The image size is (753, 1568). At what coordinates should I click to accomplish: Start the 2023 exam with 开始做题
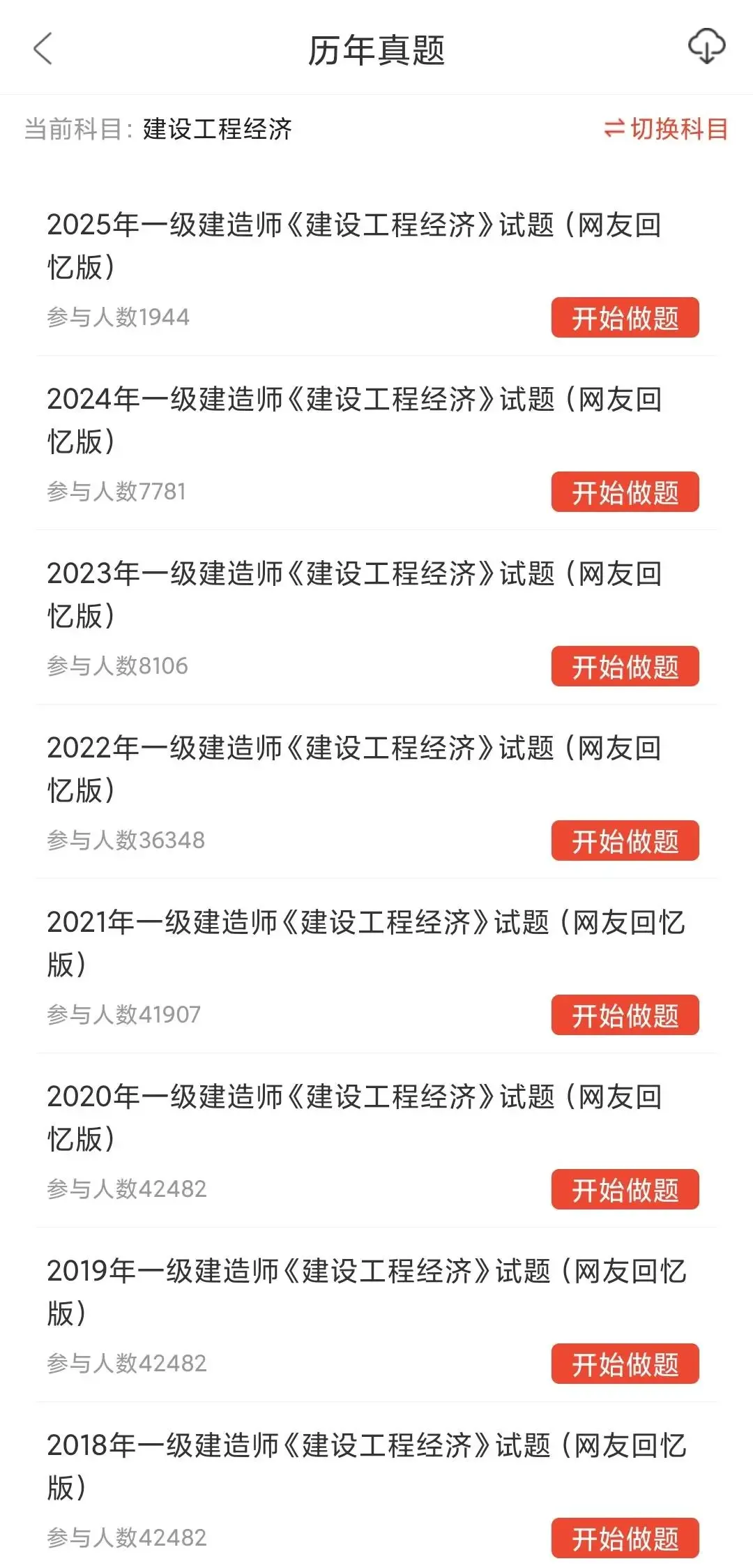click(625, 667)
